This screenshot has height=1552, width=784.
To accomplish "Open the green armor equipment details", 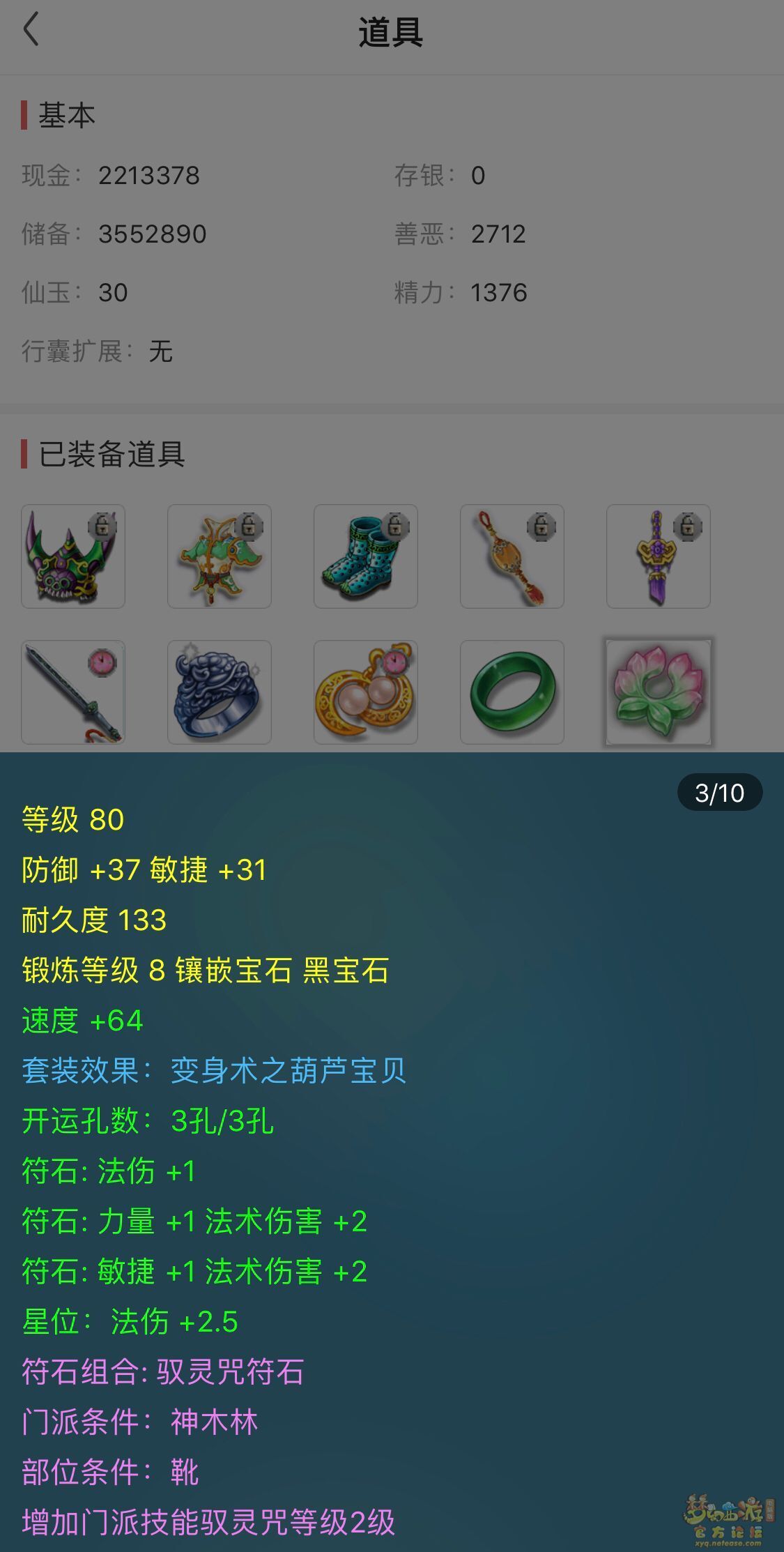I will coord(220,556).
